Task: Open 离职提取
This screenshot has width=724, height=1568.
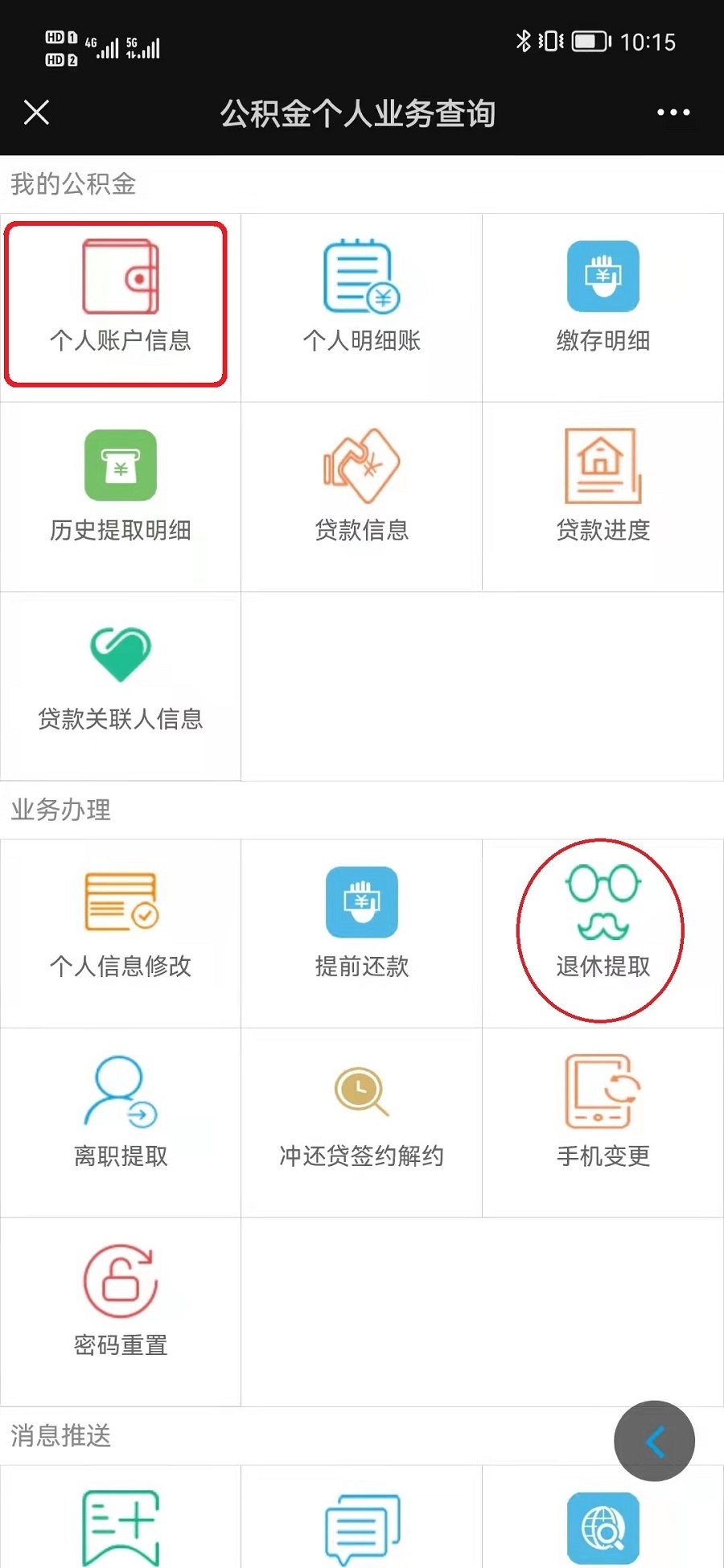Action: pos(120,1121)
